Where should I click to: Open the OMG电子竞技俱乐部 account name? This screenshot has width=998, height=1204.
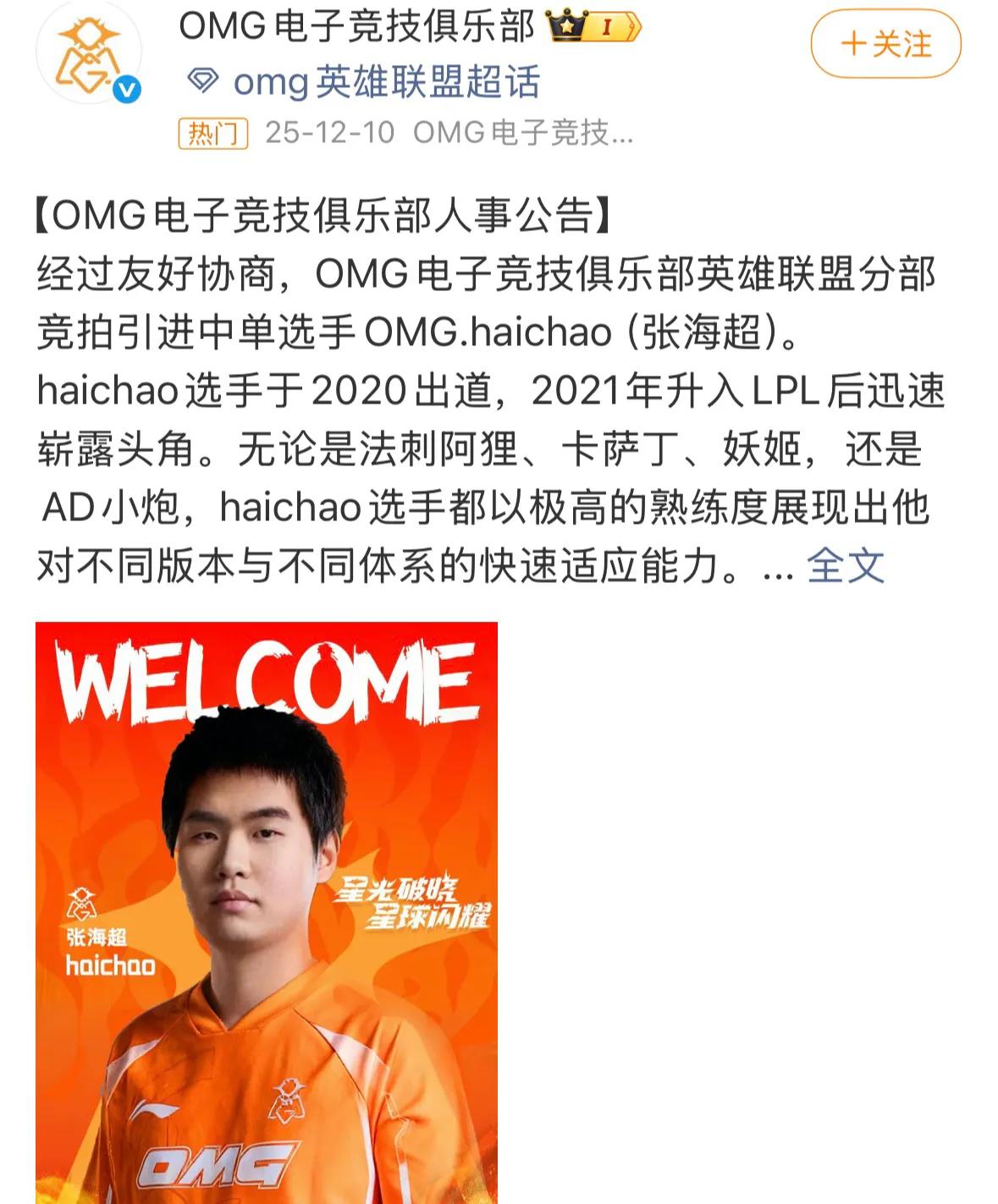[356, 25]
